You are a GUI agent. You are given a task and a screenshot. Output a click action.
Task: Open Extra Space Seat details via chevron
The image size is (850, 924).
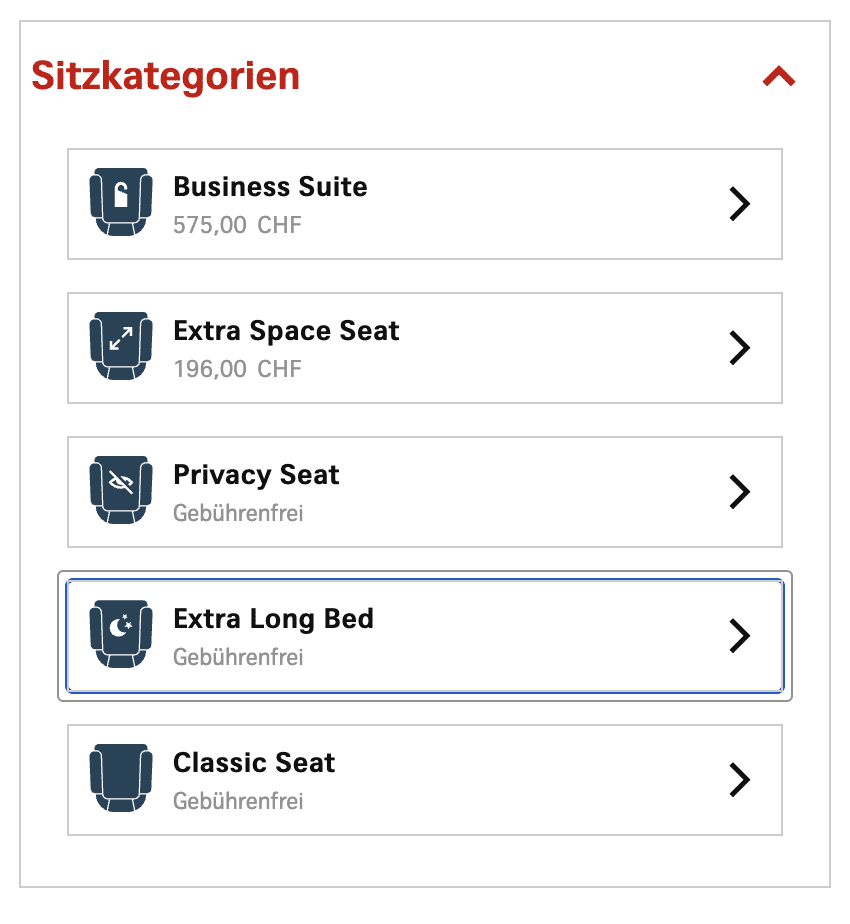pyautogui.click(x=740, y=347)
